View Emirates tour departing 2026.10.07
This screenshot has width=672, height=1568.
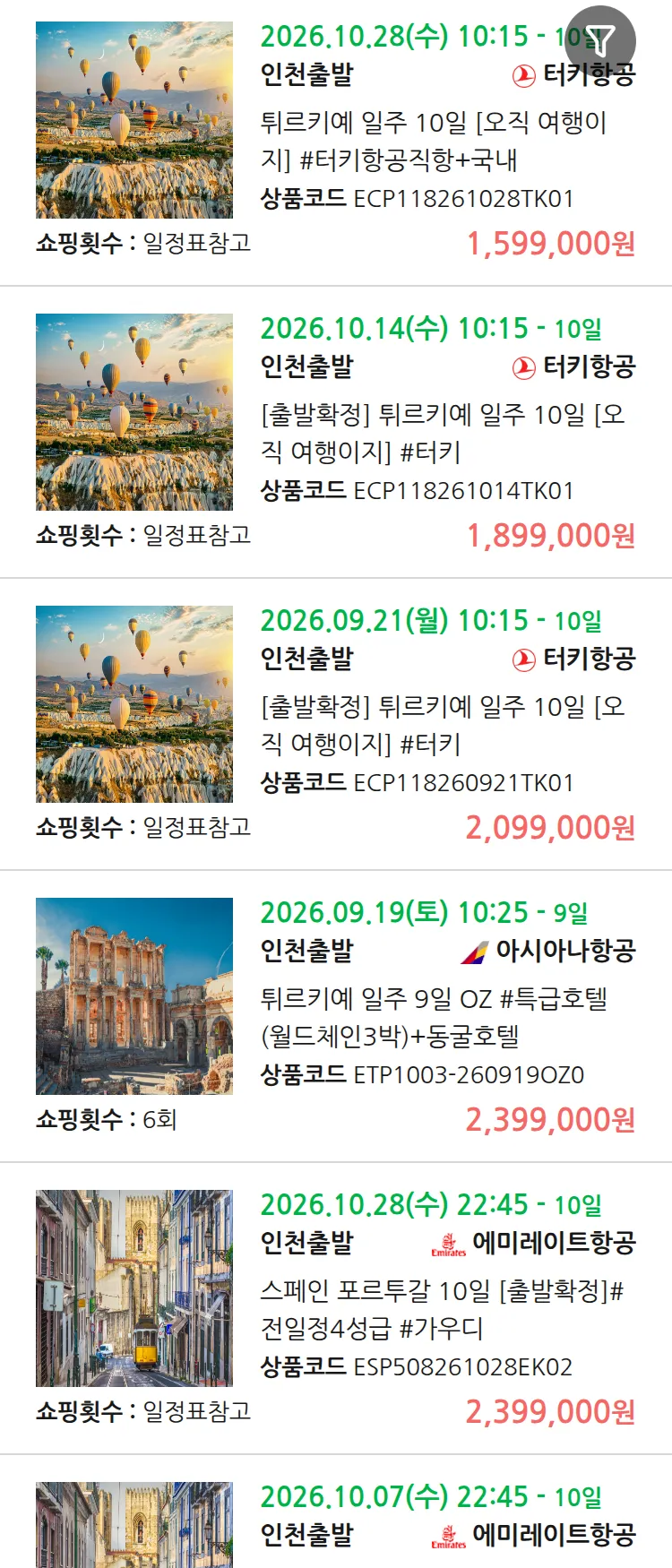point(336,1512)
